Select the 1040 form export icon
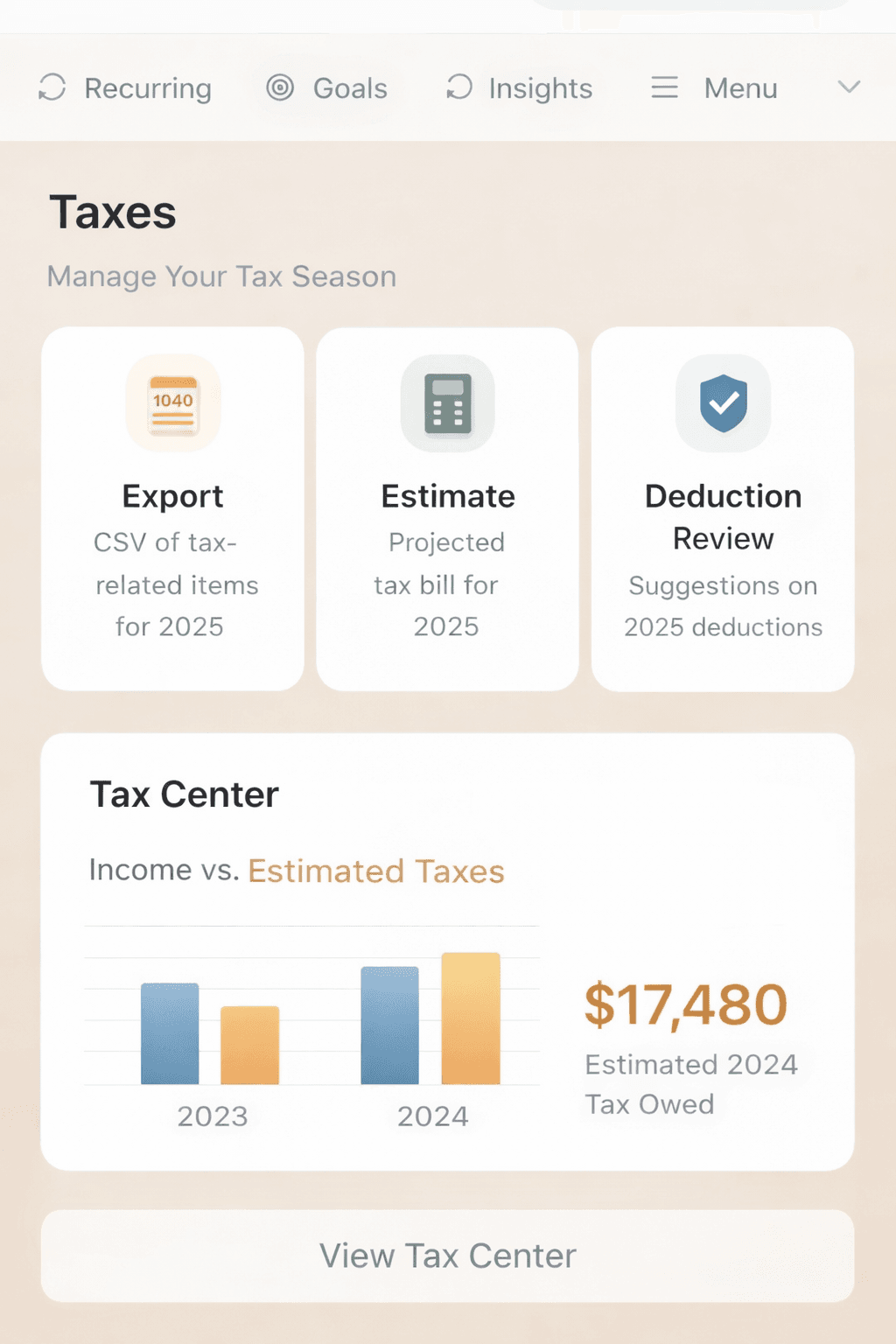 coord(171,403)
